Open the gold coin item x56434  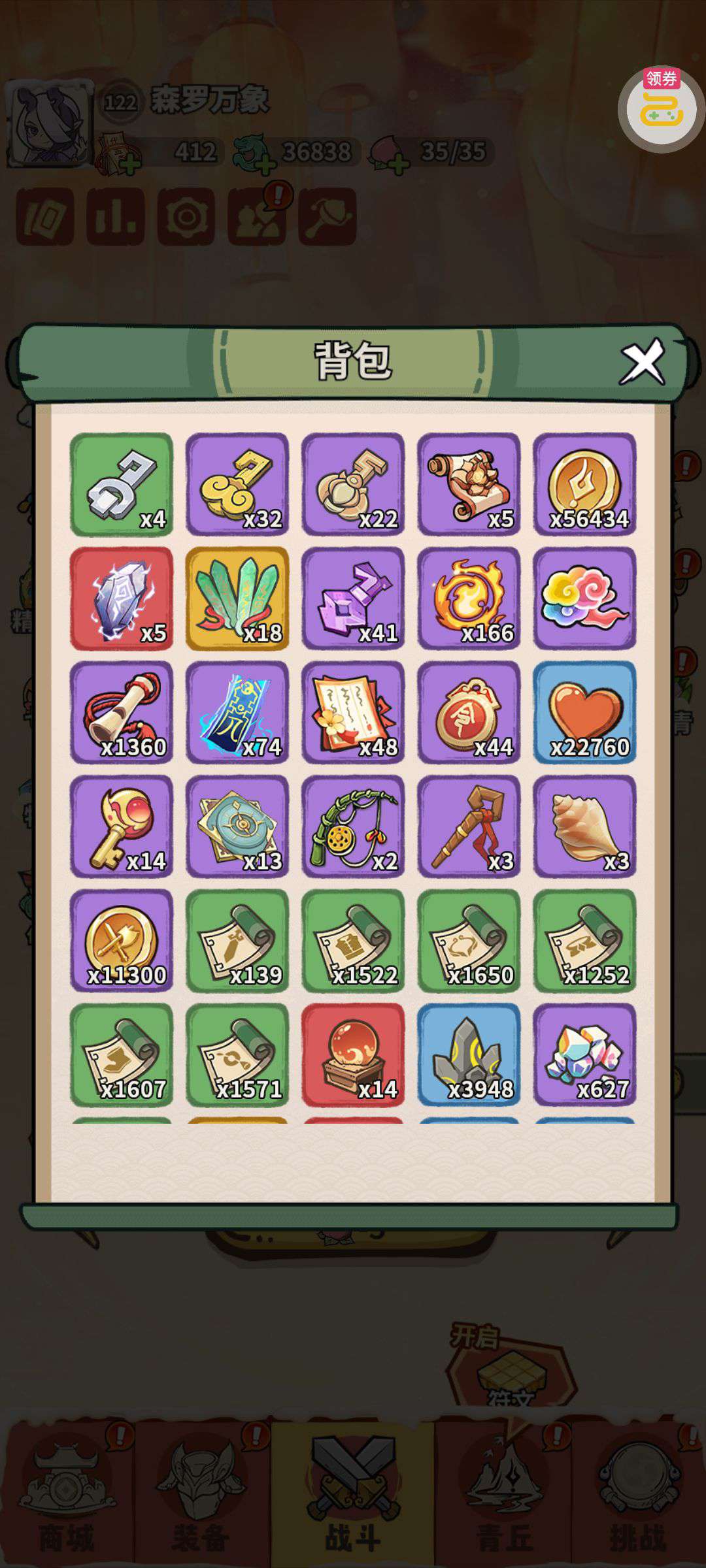[x=584, y=484]
